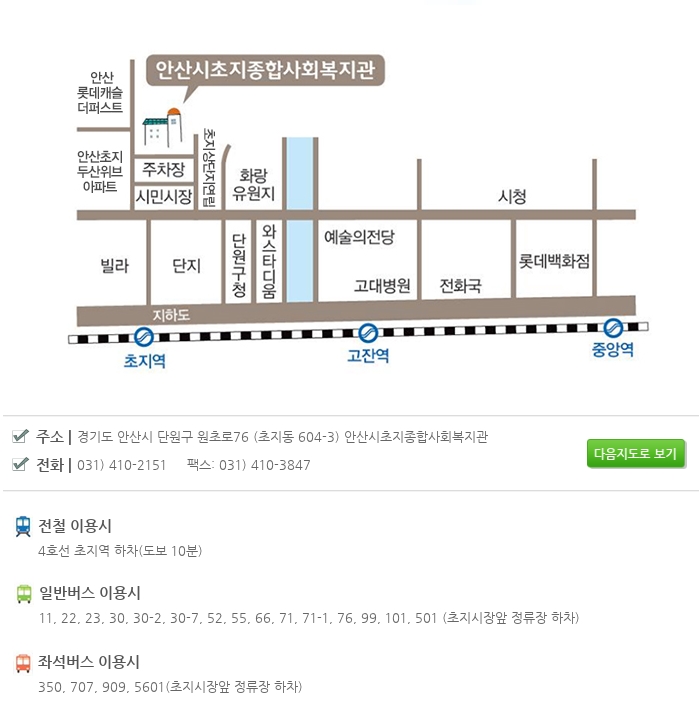Tap the green 다음지도로 보기 button
The height and width of the screenshot is (706, 699).
coord(636,453)
